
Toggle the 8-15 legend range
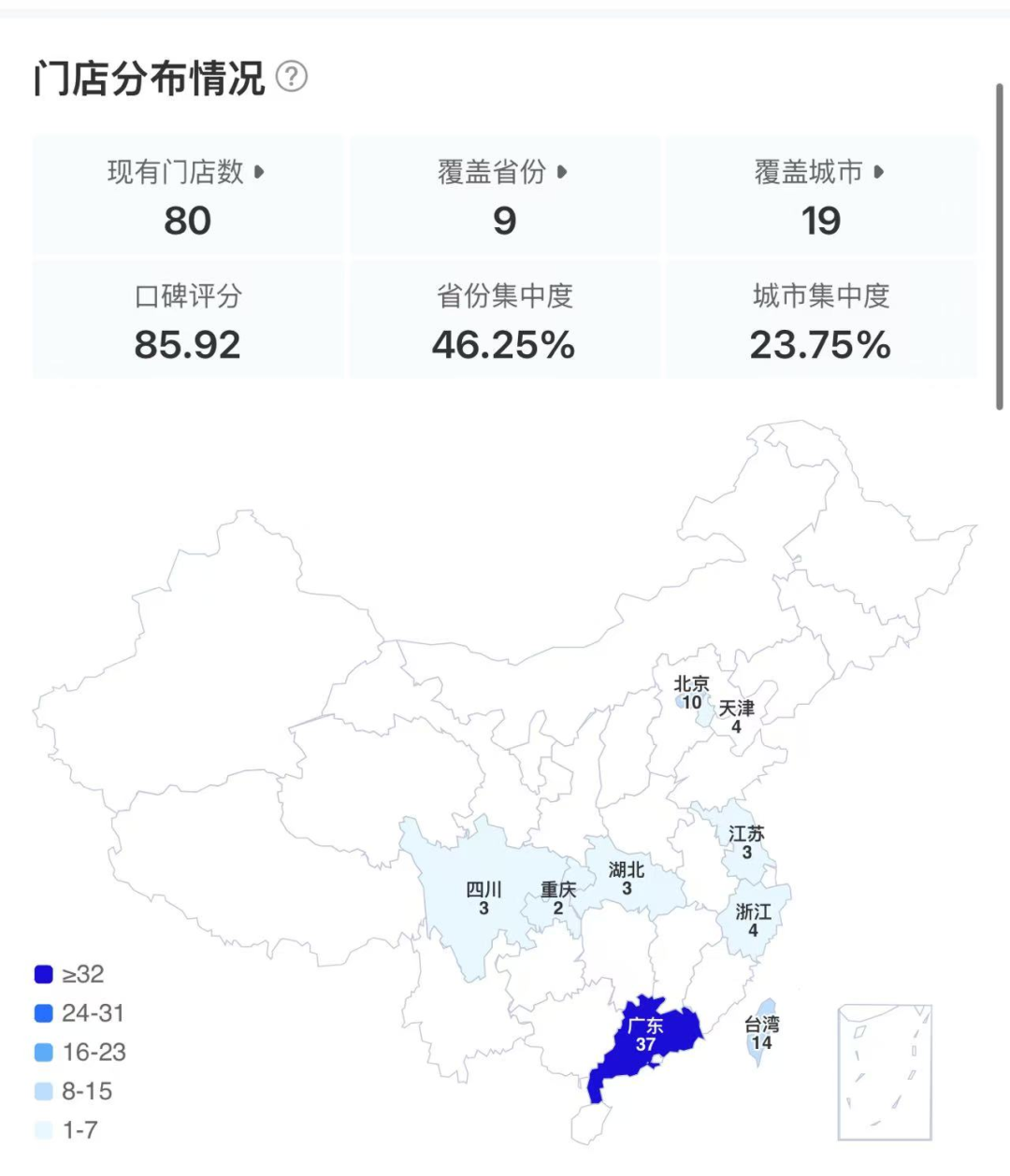click(x=73, y=1091)
